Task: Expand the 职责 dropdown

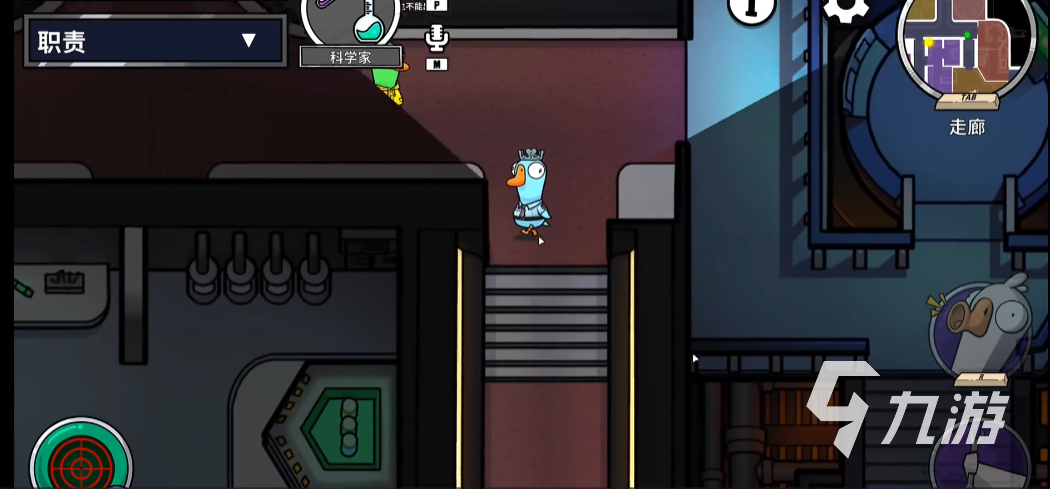Action: click(156, 41)
